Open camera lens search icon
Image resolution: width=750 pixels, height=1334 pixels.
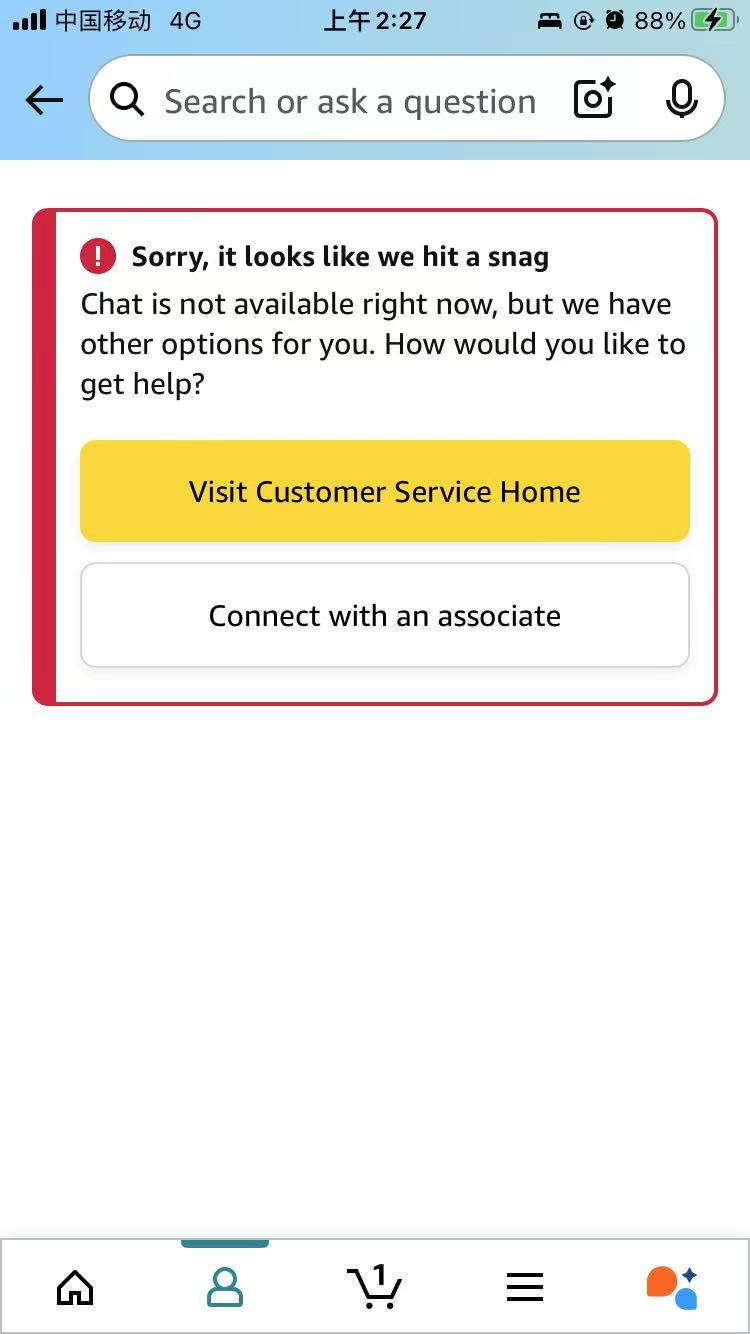tap(594, 100)
